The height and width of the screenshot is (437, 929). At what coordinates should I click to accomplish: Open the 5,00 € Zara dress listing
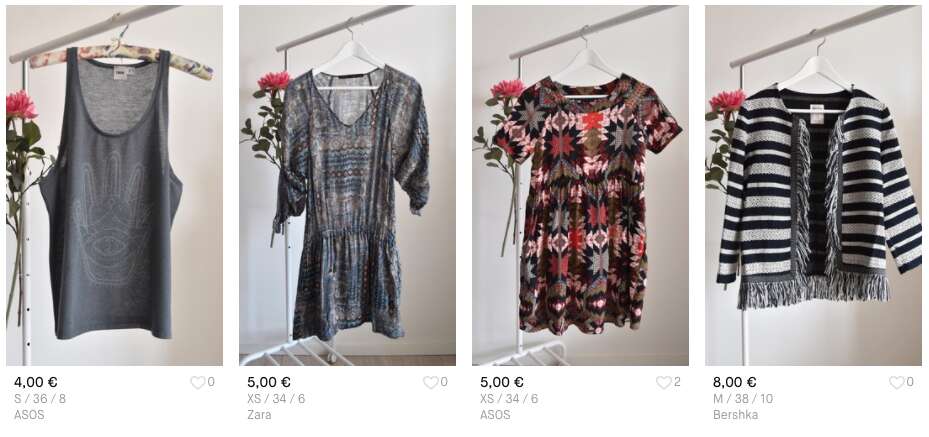tap(347, 185)
